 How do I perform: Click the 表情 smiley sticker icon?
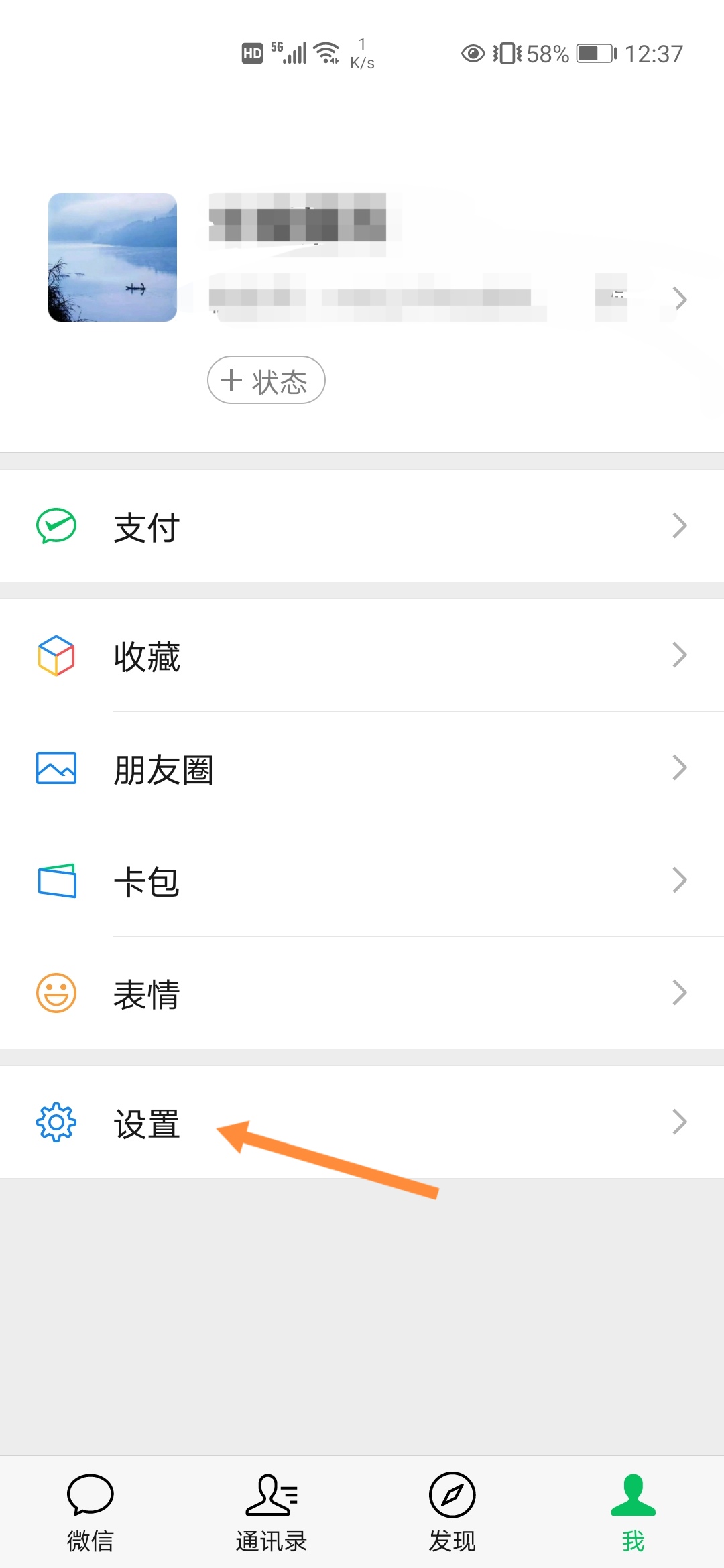tap(56, 994)
